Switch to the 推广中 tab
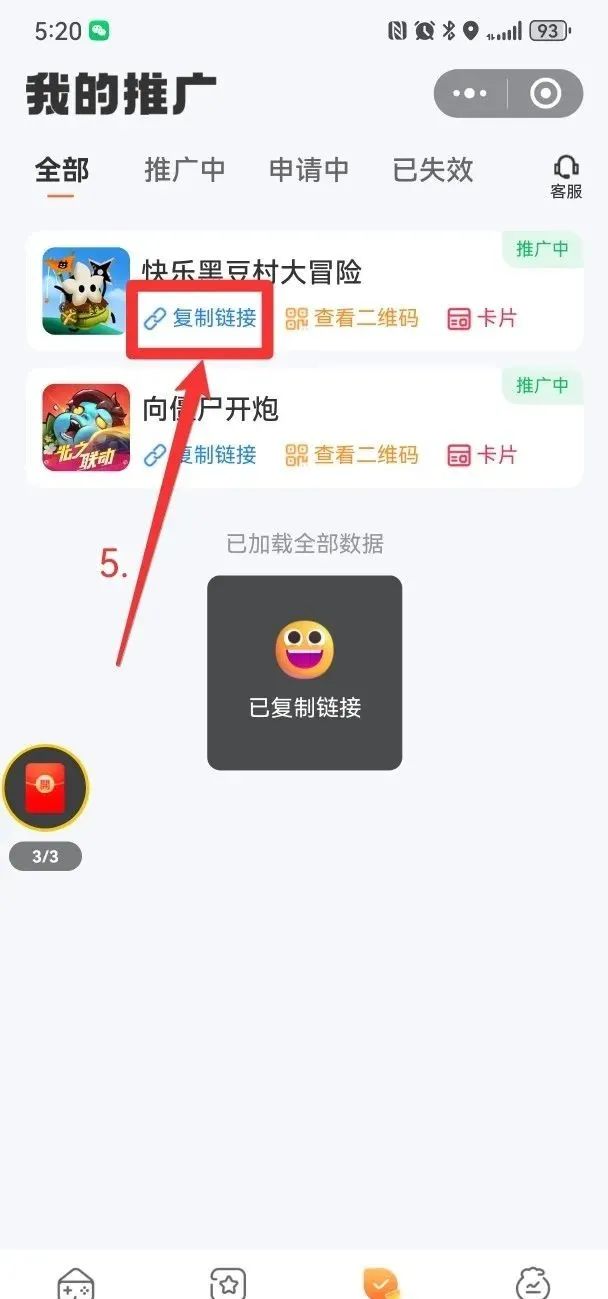 pyautogui.click(x=184, y=170)
